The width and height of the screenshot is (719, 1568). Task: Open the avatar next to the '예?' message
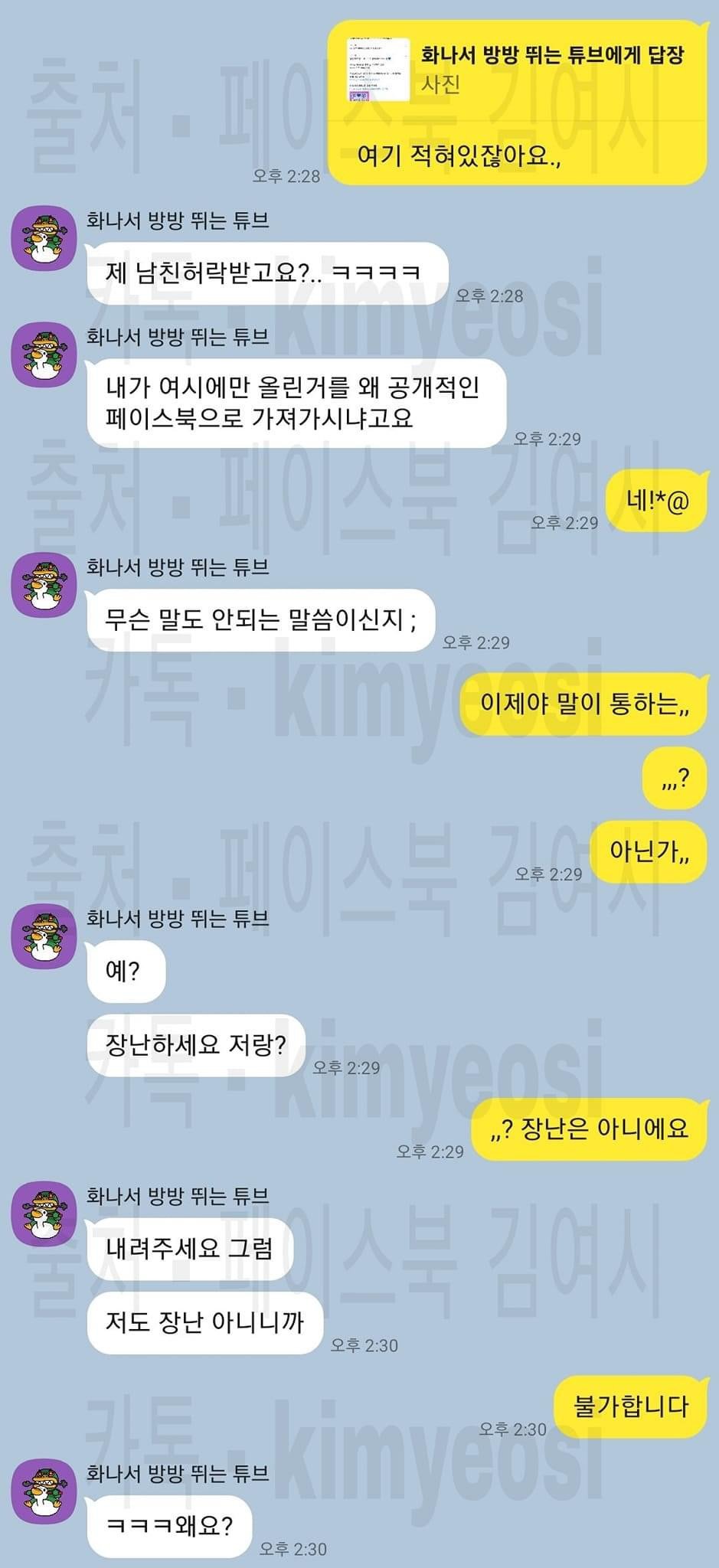44,936
